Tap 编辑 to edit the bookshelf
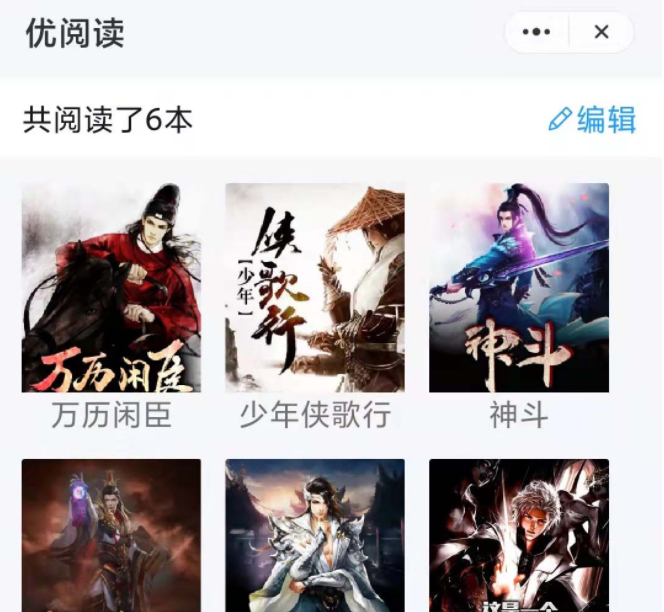 coord(593,120)
